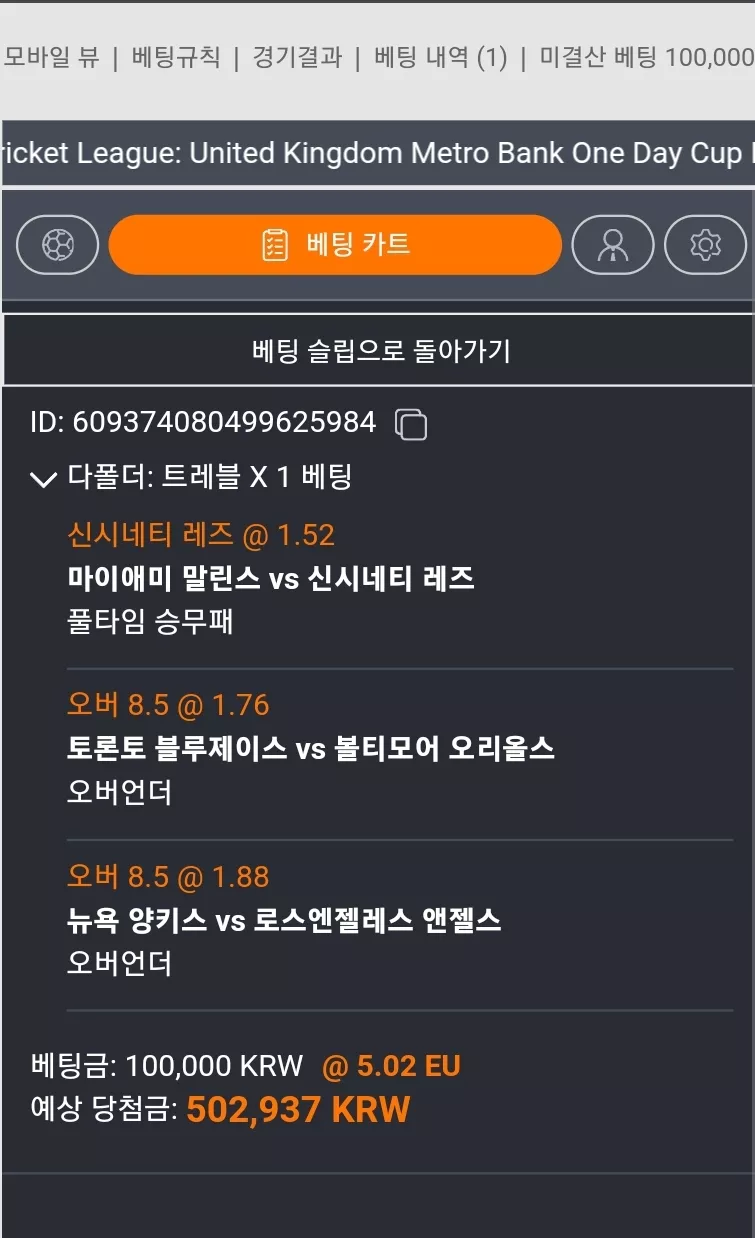Open 베팅규칙 betting rules

[x=176, y=57]
